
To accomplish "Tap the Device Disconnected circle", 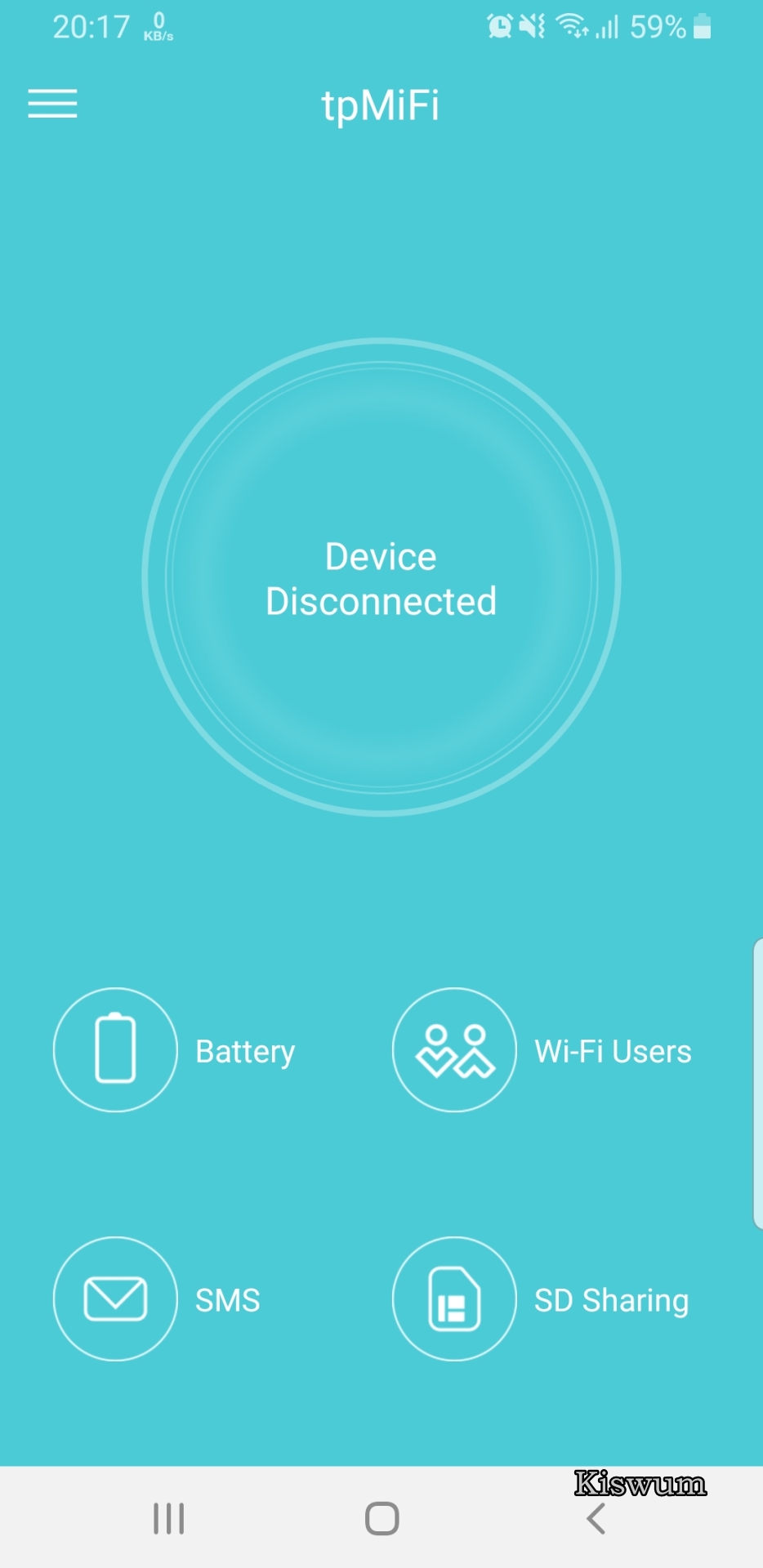I will tap(381, 577).
